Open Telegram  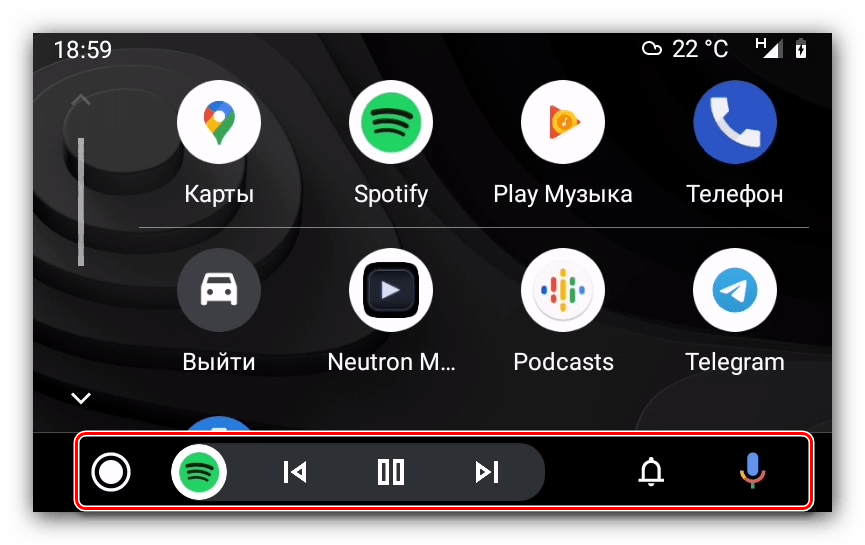coord(735,291)
